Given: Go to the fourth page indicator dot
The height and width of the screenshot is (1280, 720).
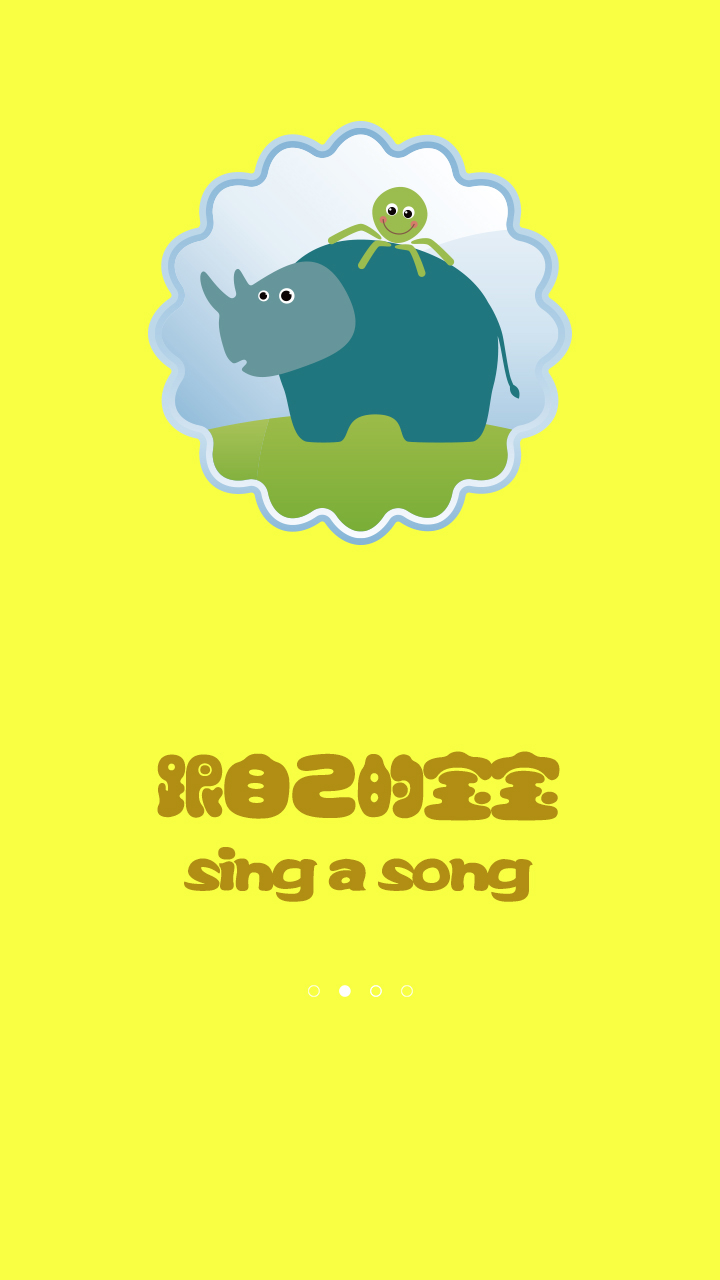Looking at the screenshot, I should click(407, 991).
